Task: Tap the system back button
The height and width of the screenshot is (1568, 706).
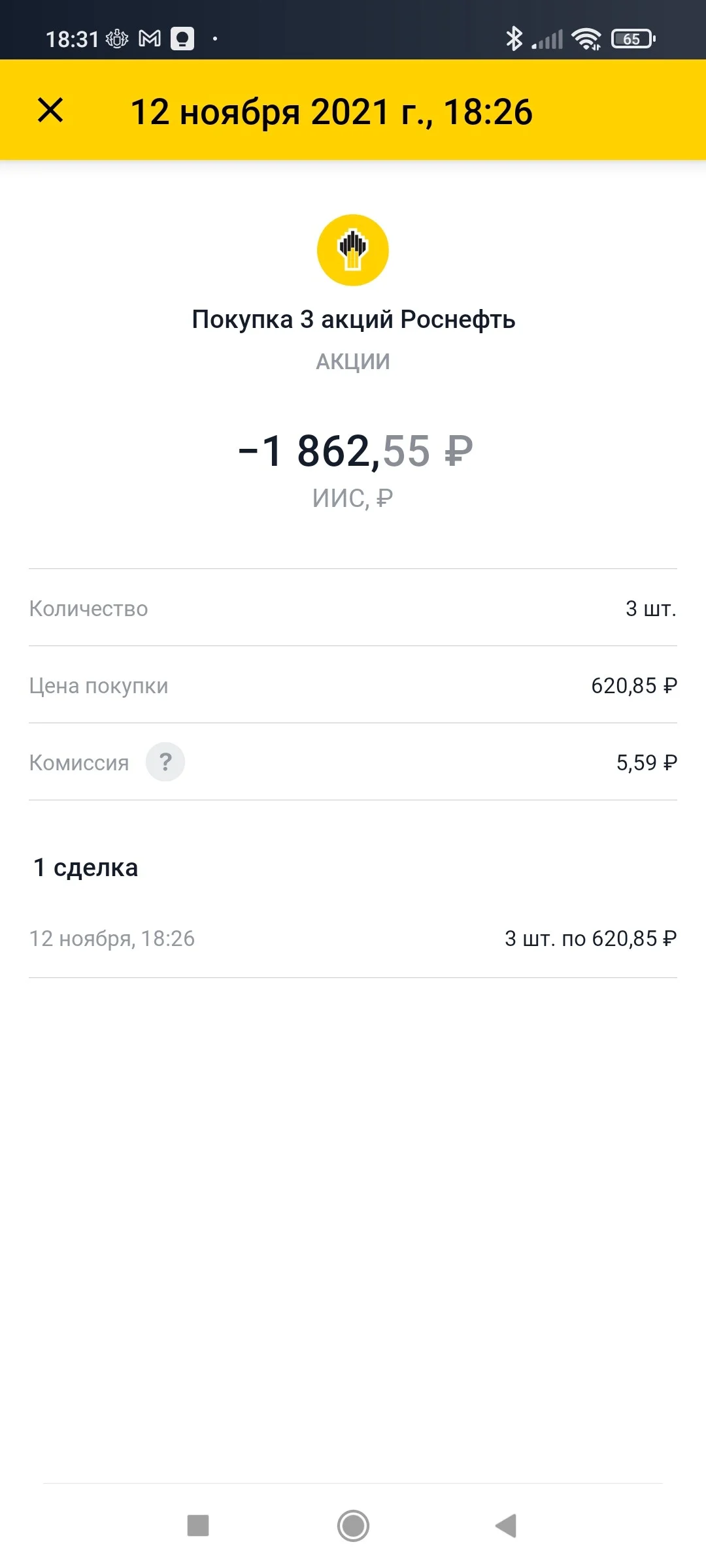Action: 506,1526
